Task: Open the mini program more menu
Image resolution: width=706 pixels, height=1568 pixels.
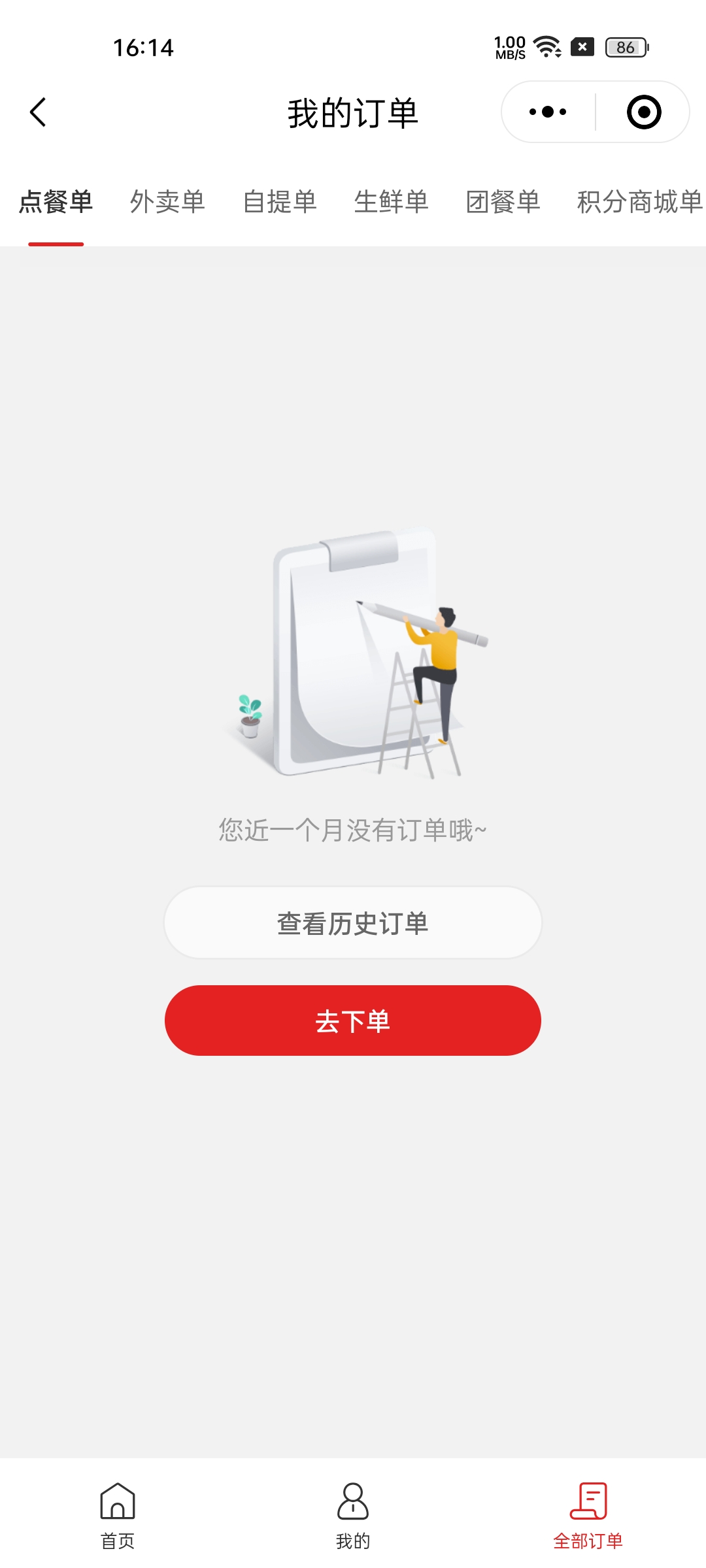Action: pos(548,112)
